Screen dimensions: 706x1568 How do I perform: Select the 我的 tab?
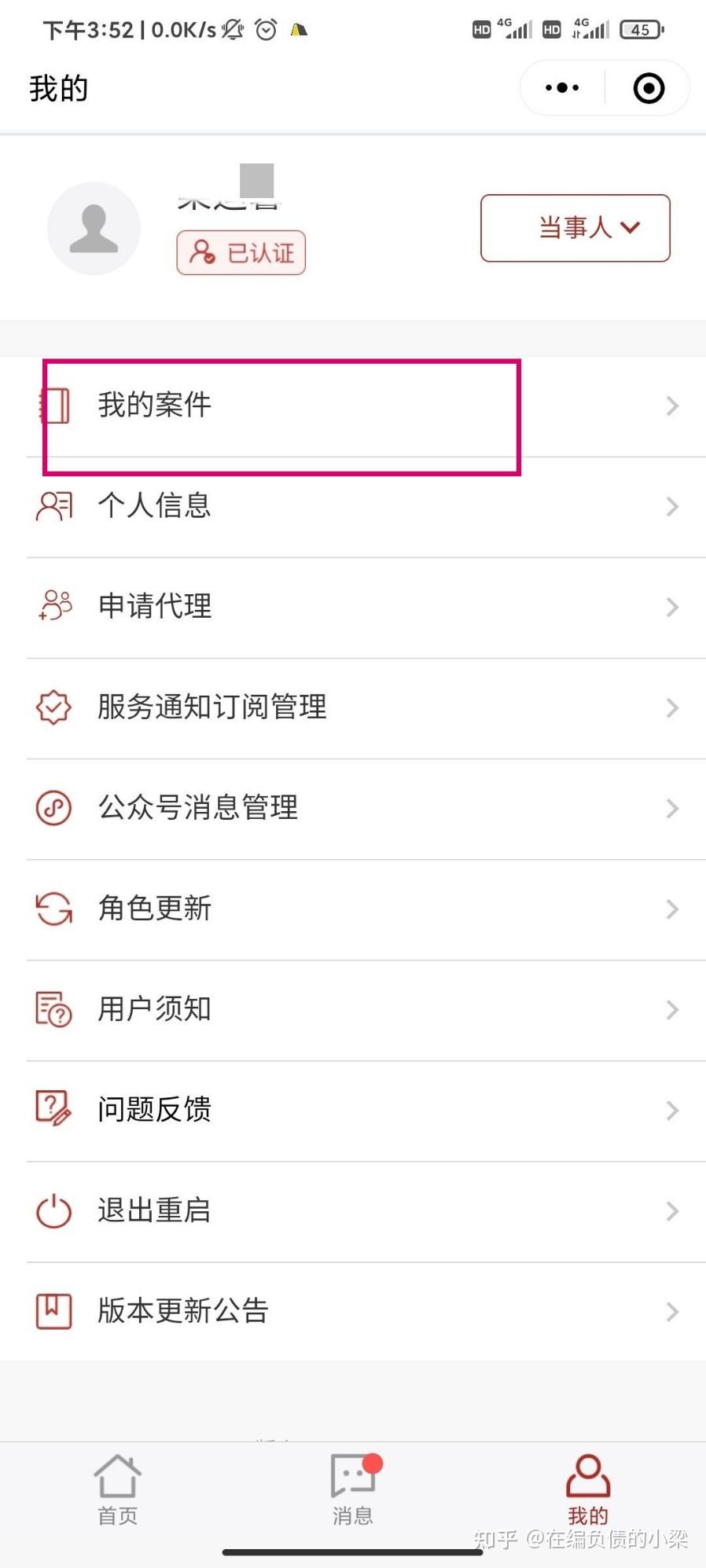587,1490
